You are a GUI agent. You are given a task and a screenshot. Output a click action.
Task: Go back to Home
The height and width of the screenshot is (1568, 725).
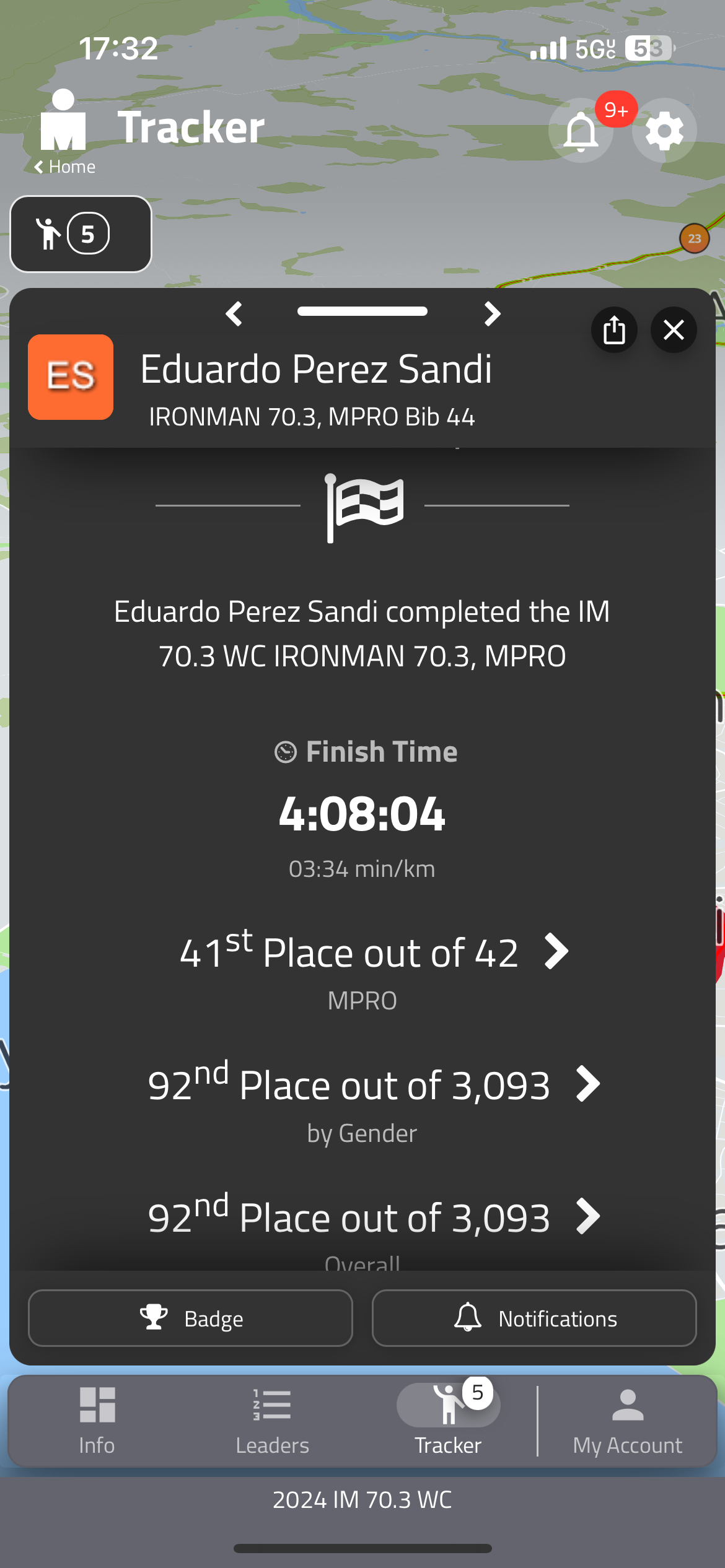coord(64,167)
